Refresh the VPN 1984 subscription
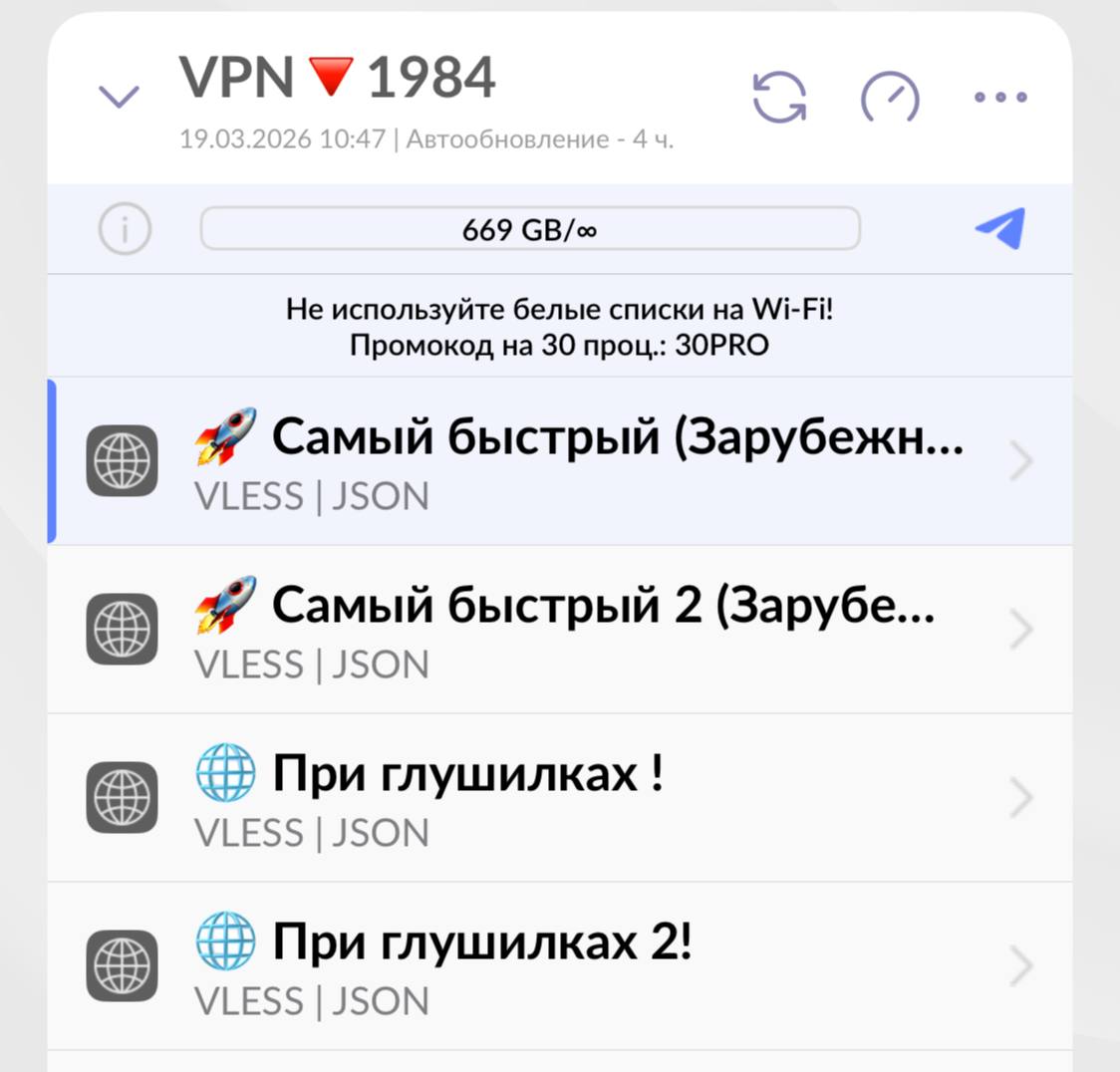This screenshot has height=1072, width=1120. click(x=779, y=98)
